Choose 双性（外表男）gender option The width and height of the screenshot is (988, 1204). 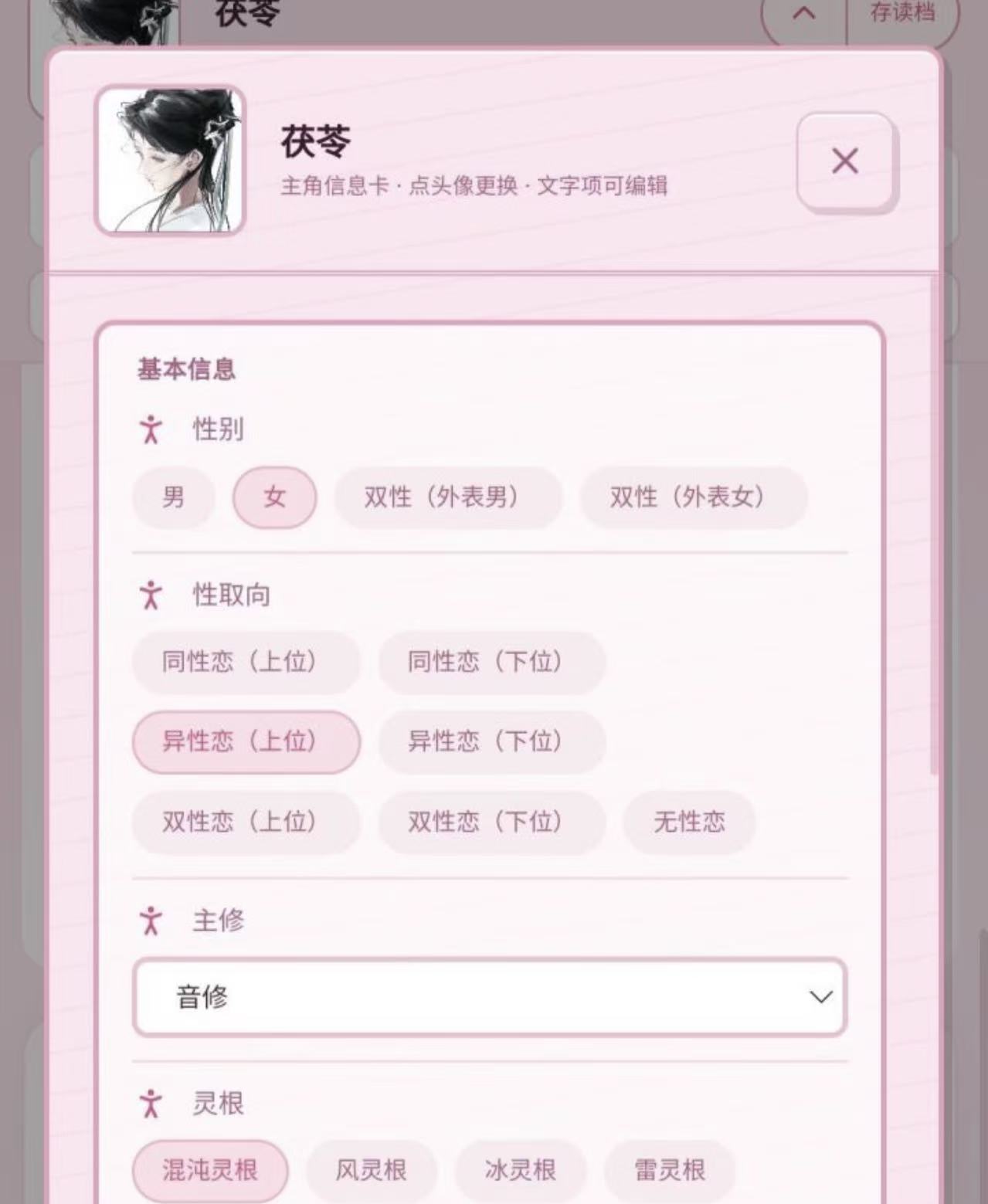448,497
